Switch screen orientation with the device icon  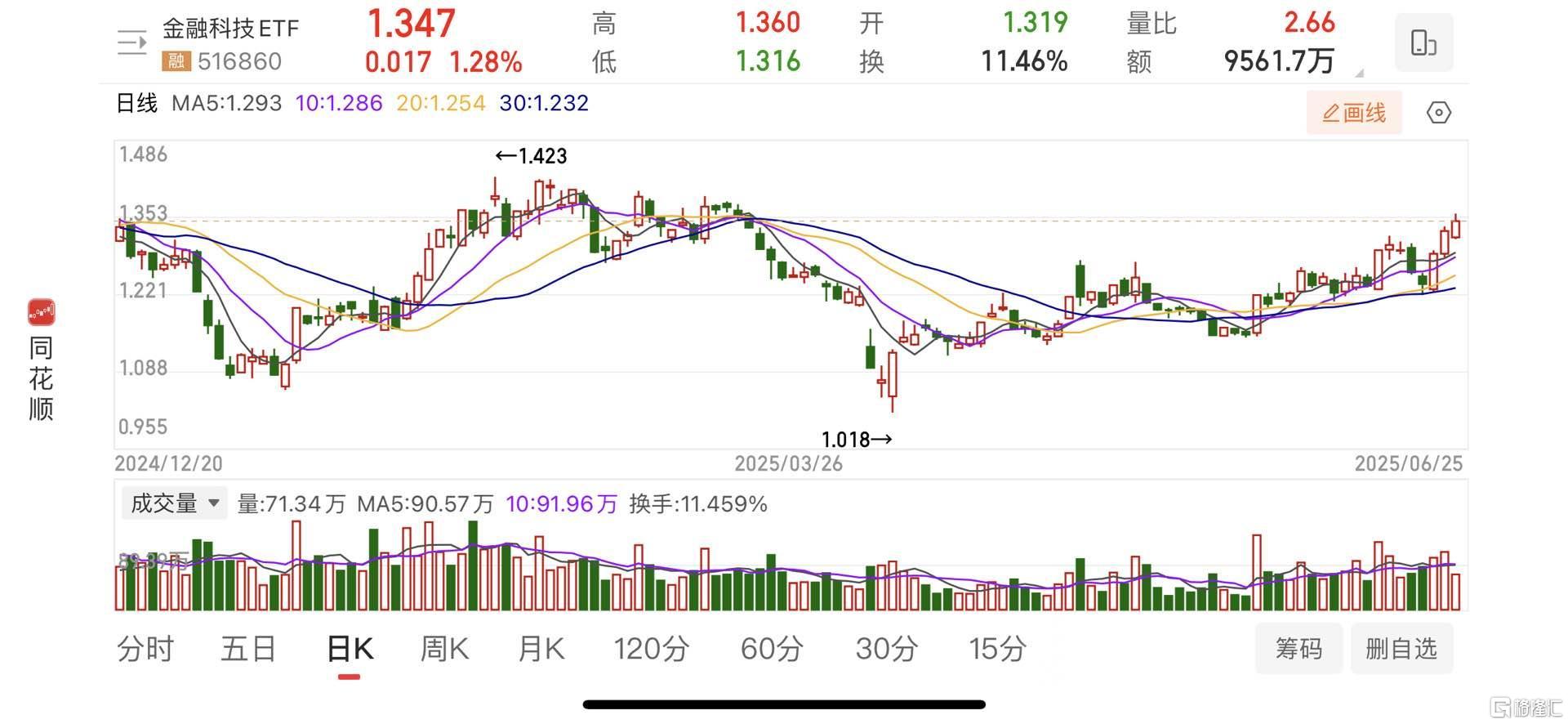pos(1423,42)
